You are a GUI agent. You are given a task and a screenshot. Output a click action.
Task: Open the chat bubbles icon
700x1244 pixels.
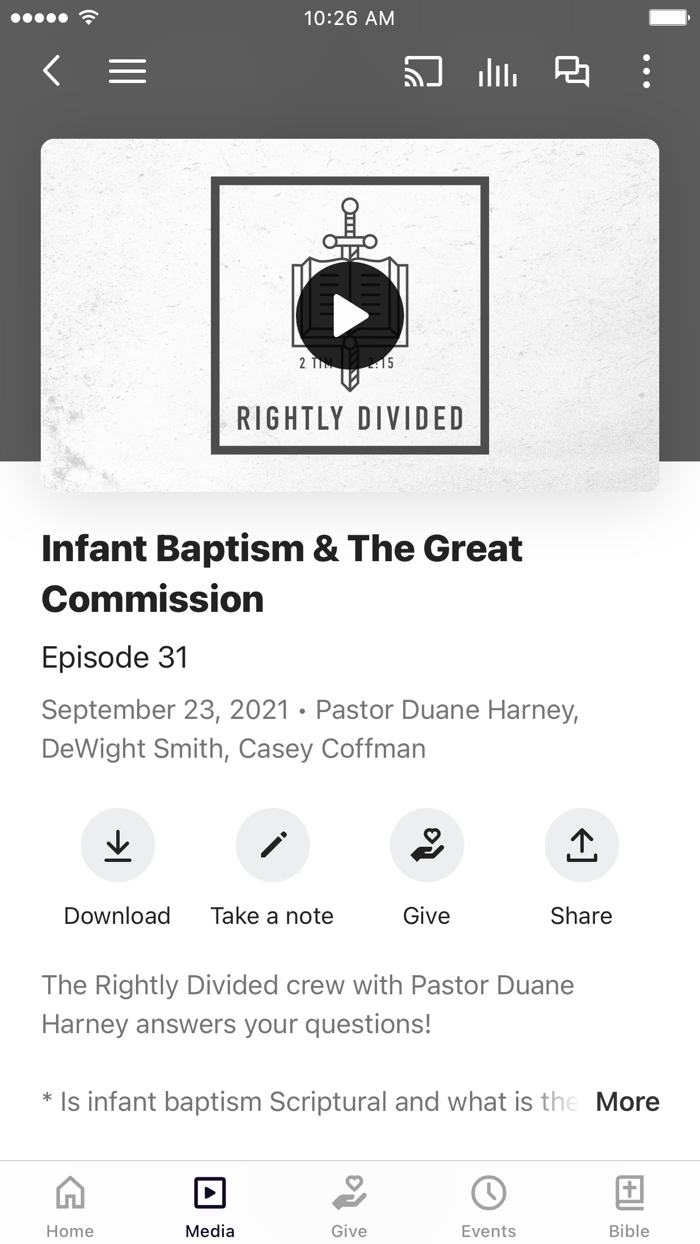click(572, 71)
